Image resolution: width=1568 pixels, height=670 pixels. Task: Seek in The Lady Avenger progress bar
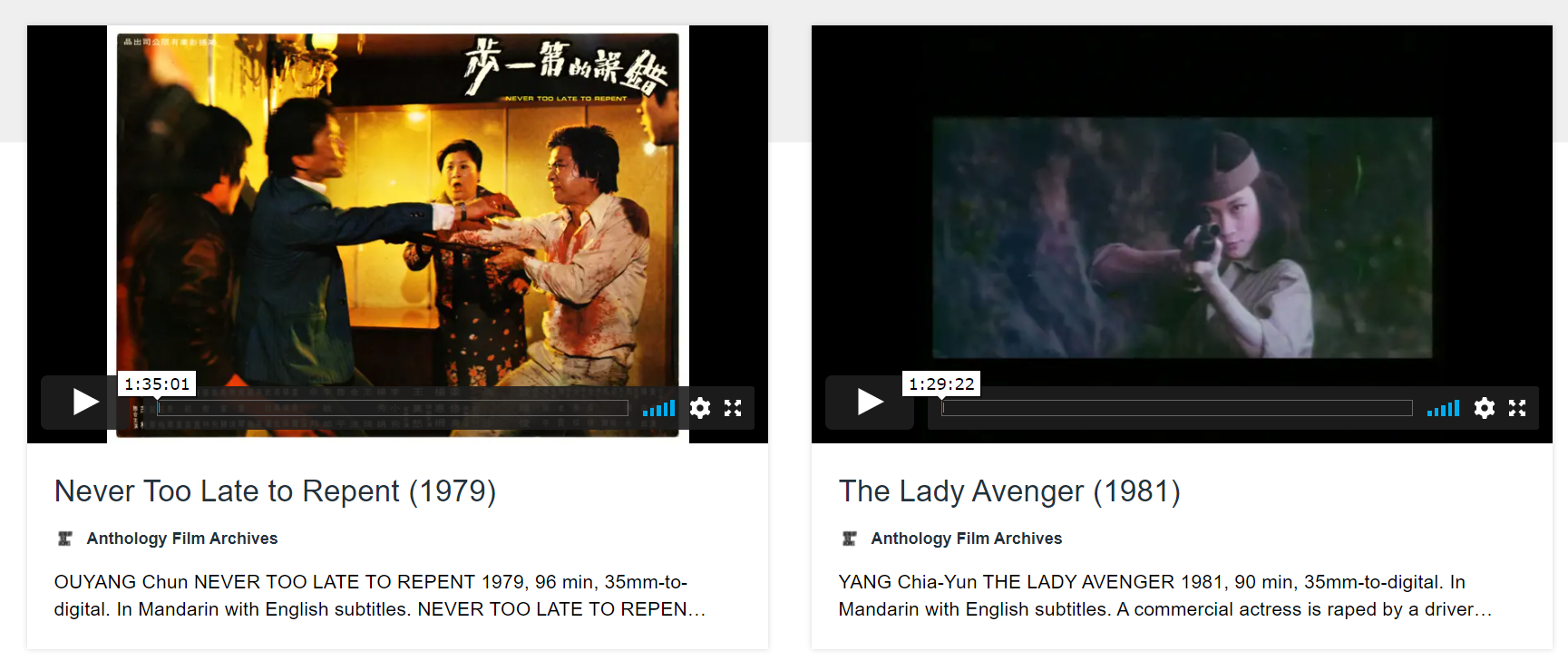(x=1177, y=408)
